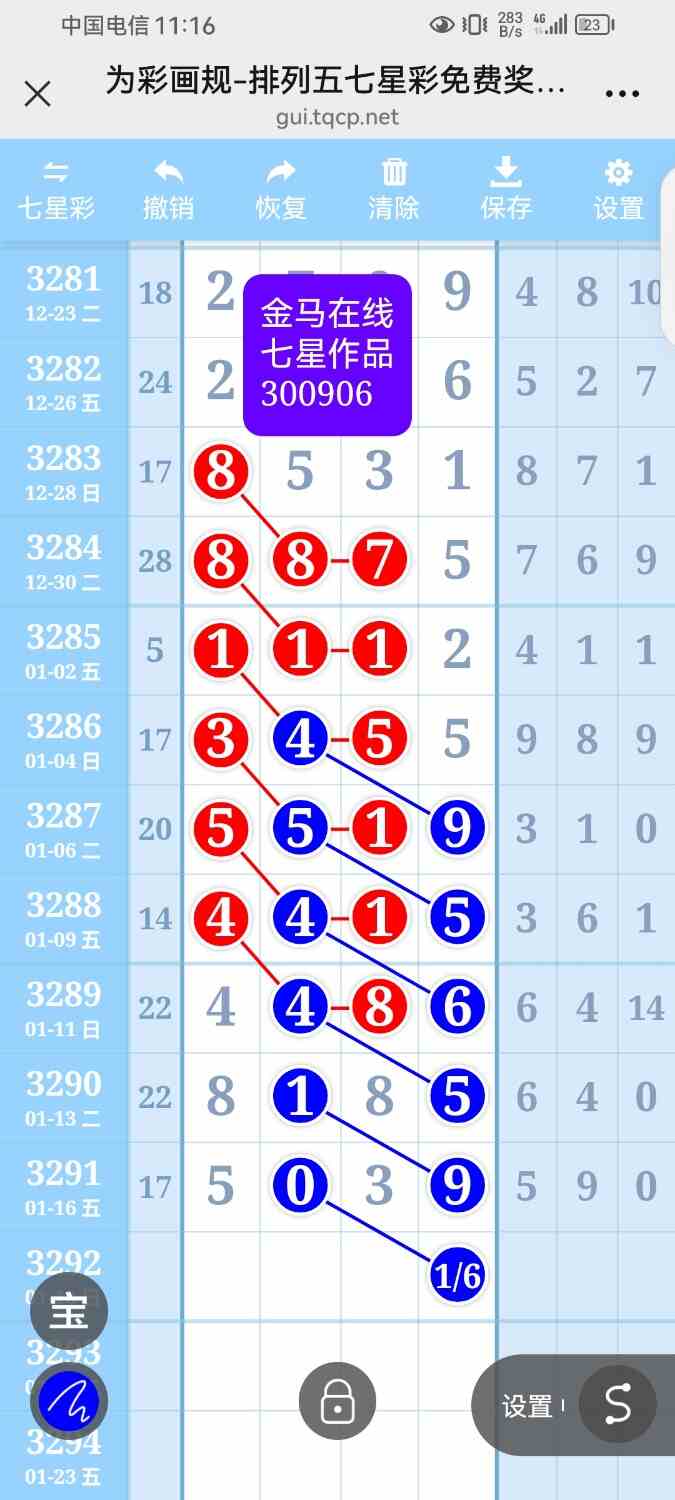Undo last drawing with 撤销
The image size is (675, 1500).
(x=168, y=190)
